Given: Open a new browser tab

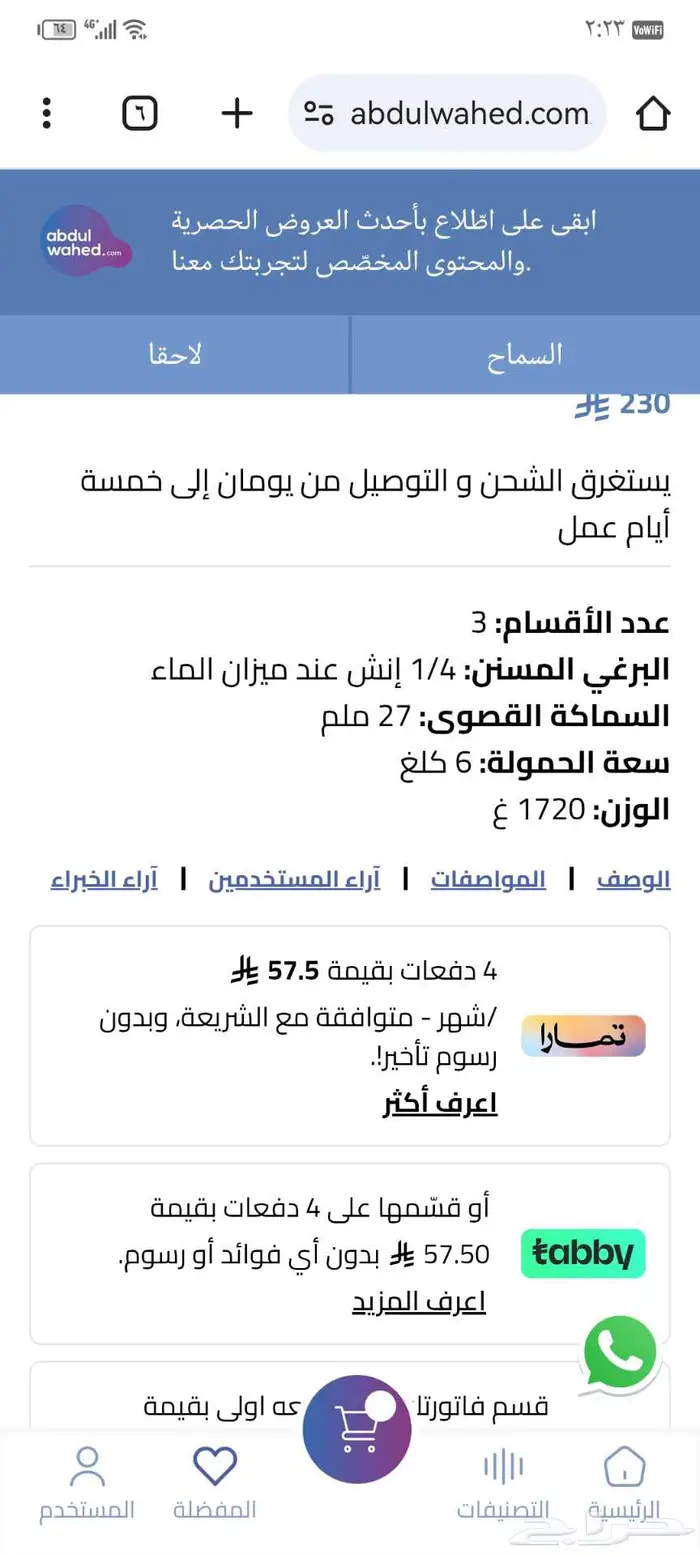Looking at the screenshot, I should 237,113.
